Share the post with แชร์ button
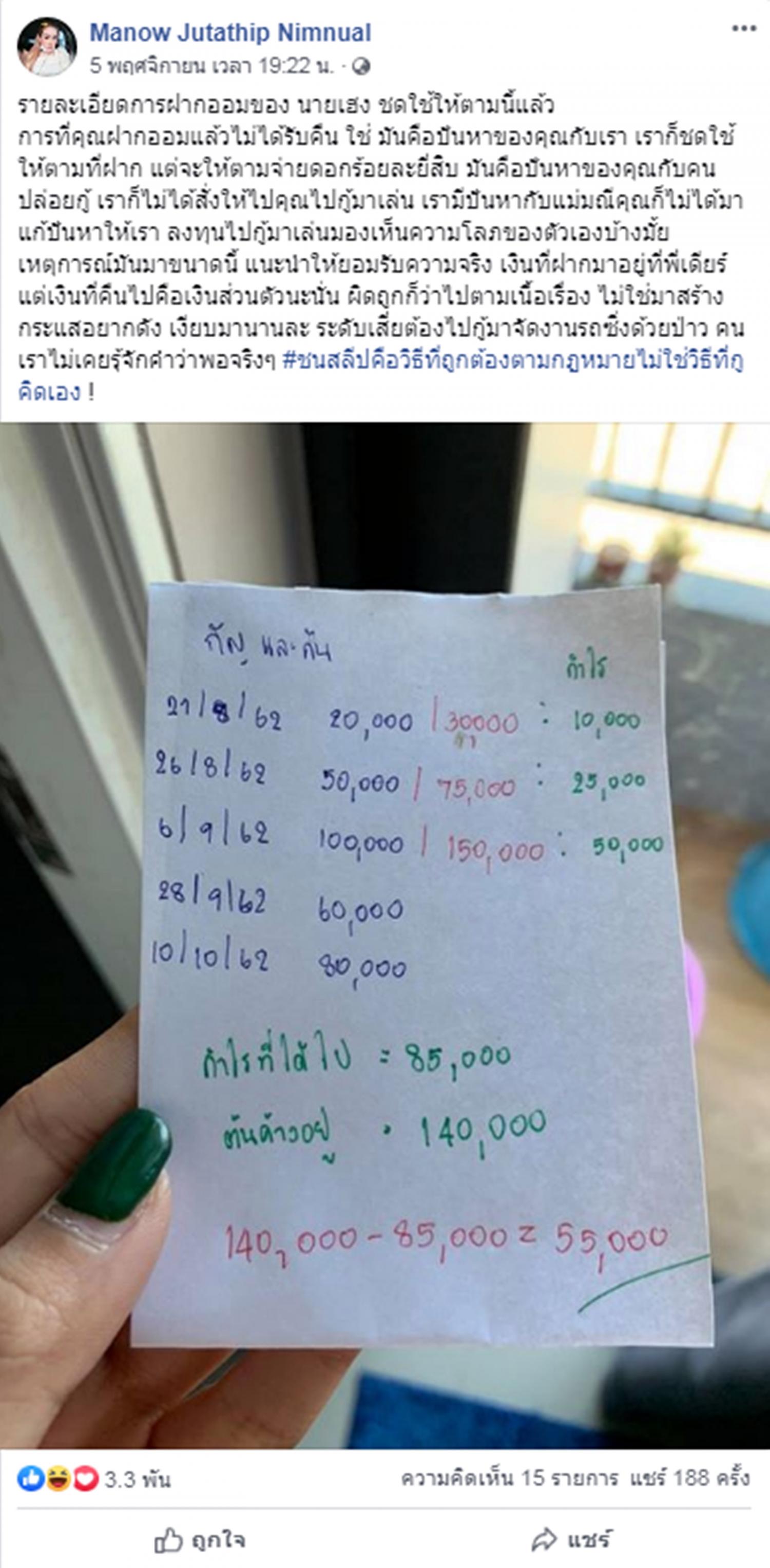This screenshot has height=1568, width=770. (571, 1540)
